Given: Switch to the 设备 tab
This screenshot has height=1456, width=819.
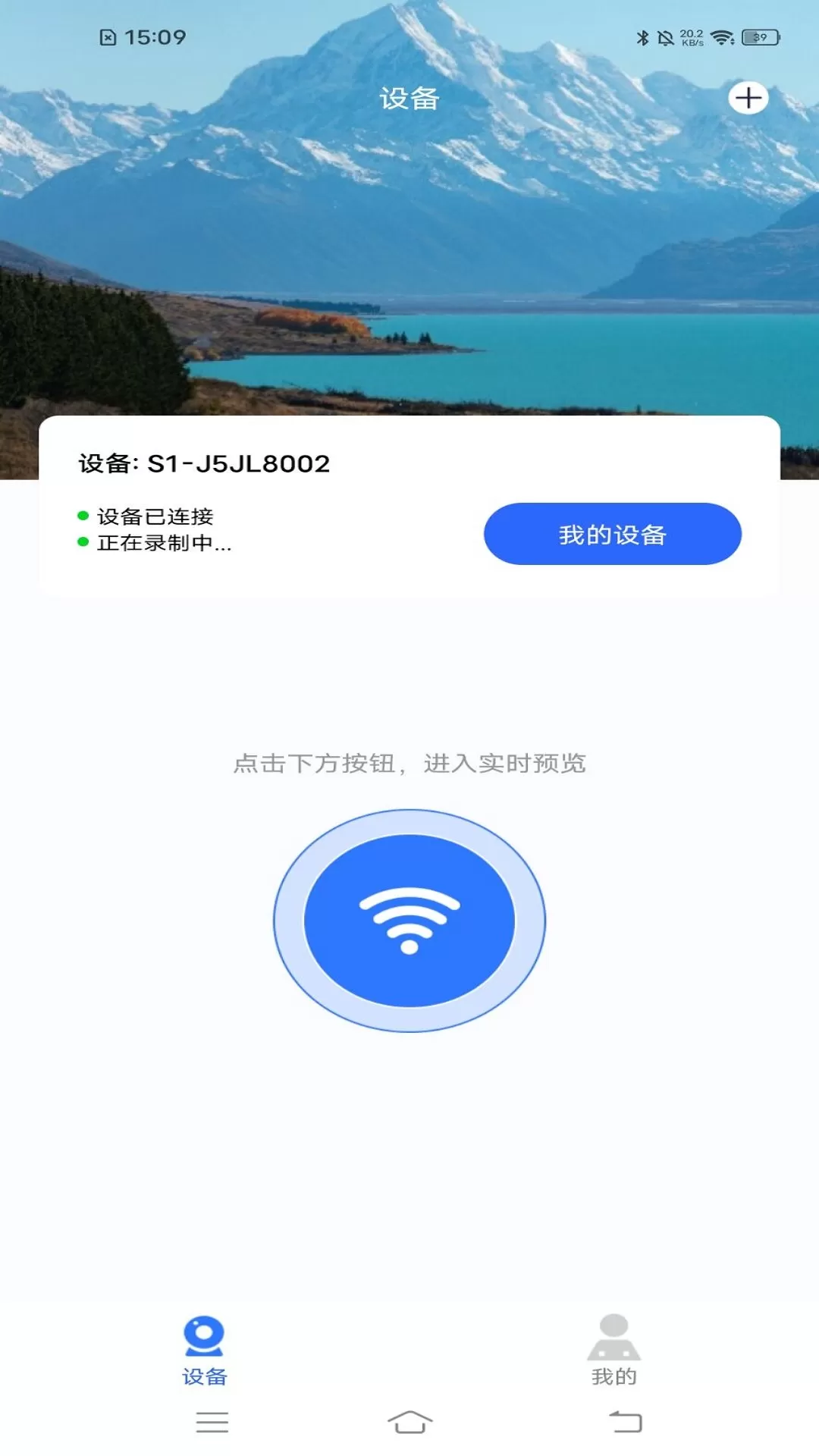Looking at the screenshot, I should 204,1351.
